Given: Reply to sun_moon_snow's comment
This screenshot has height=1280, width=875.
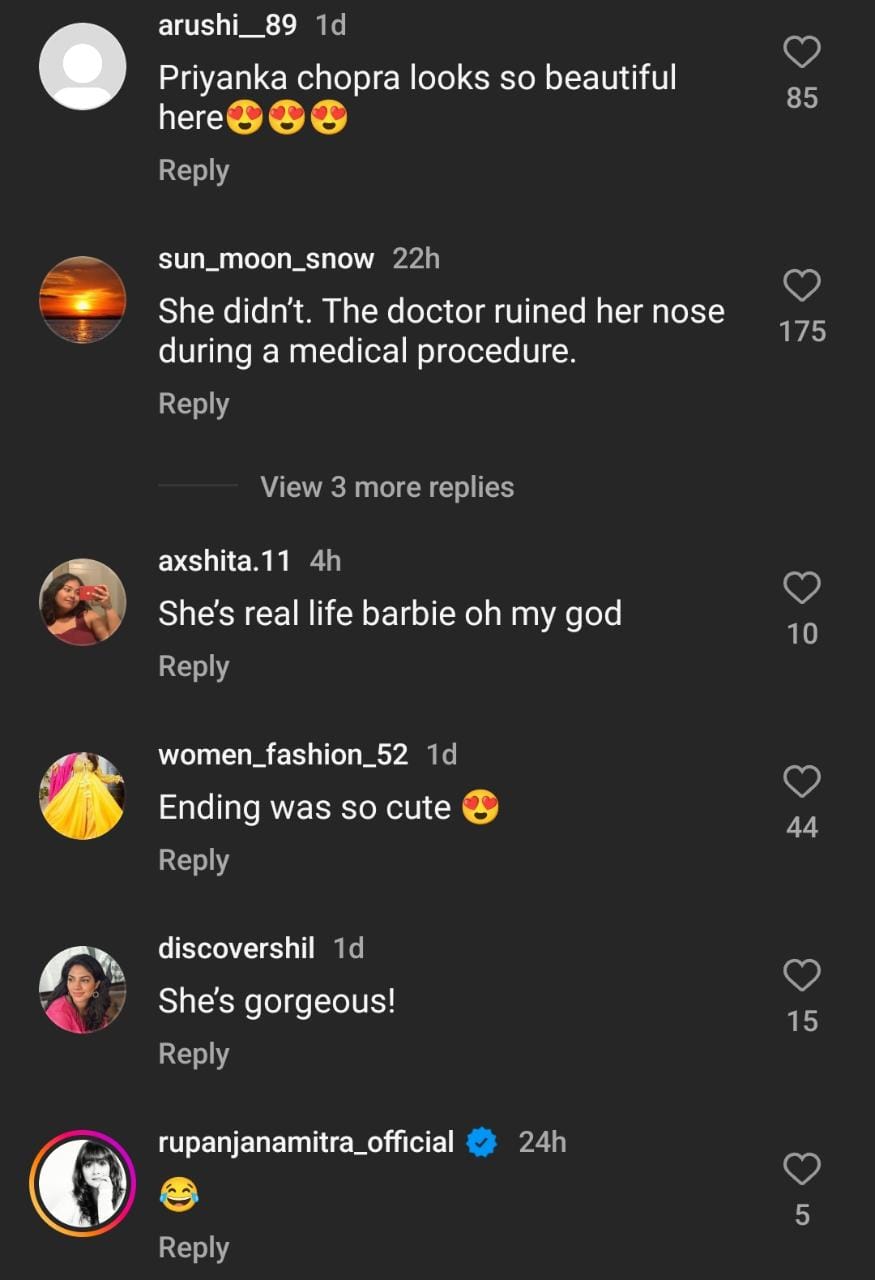Looking at the screenshot, I should (194, 404).
